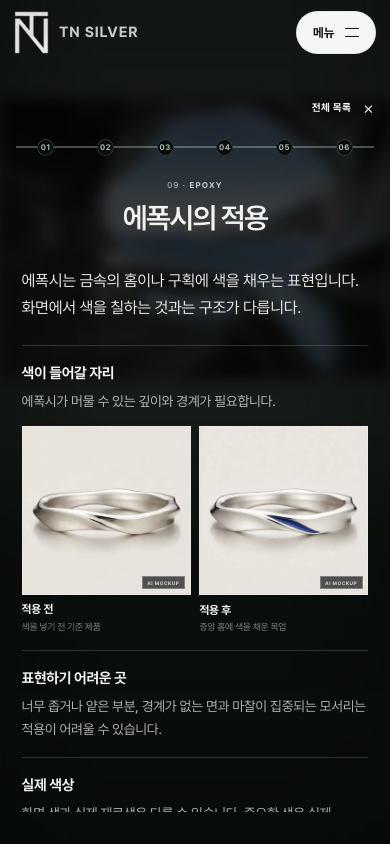The width and height of the screenshot is (390, 844).
Task: Open the 적용 후 ring image
Action: 283,510
